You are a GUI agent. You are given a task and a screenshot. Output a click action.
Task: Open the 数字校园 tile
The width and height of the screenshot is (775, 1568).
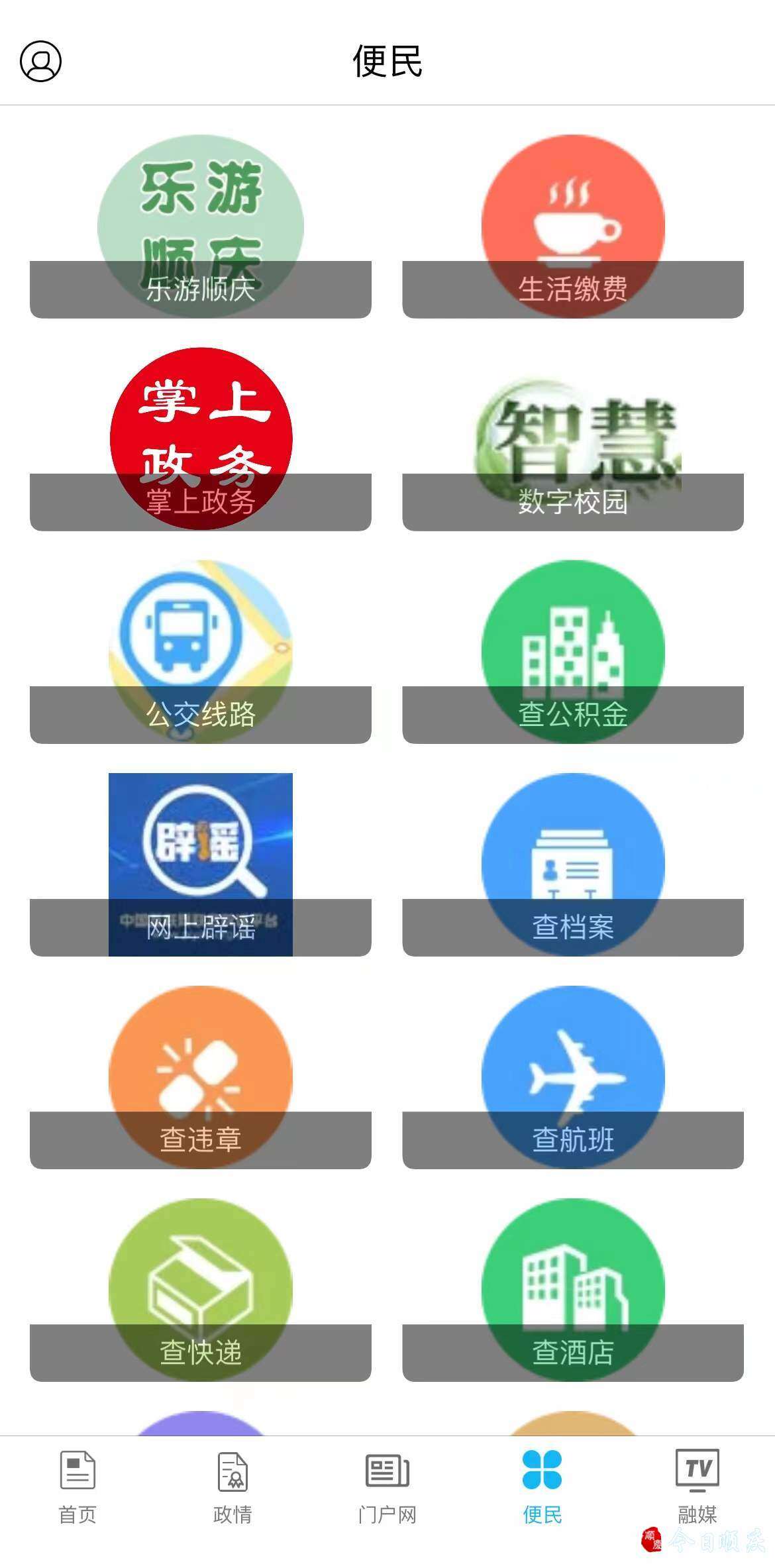click(573, 439)
